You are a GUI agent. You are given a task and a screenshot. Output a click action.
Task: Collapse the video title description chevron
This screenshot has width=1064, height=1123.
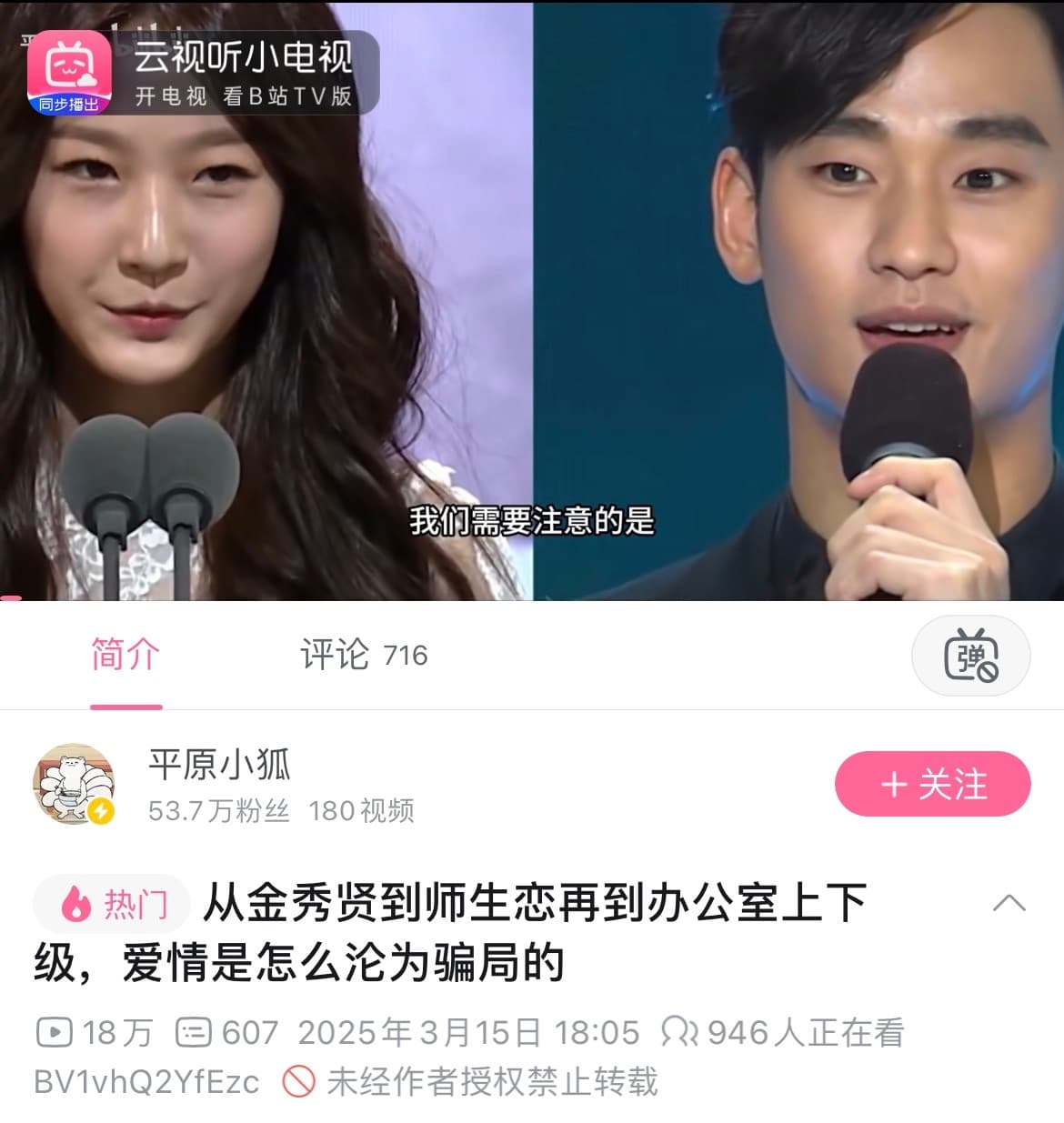(x=1009, y=903)
